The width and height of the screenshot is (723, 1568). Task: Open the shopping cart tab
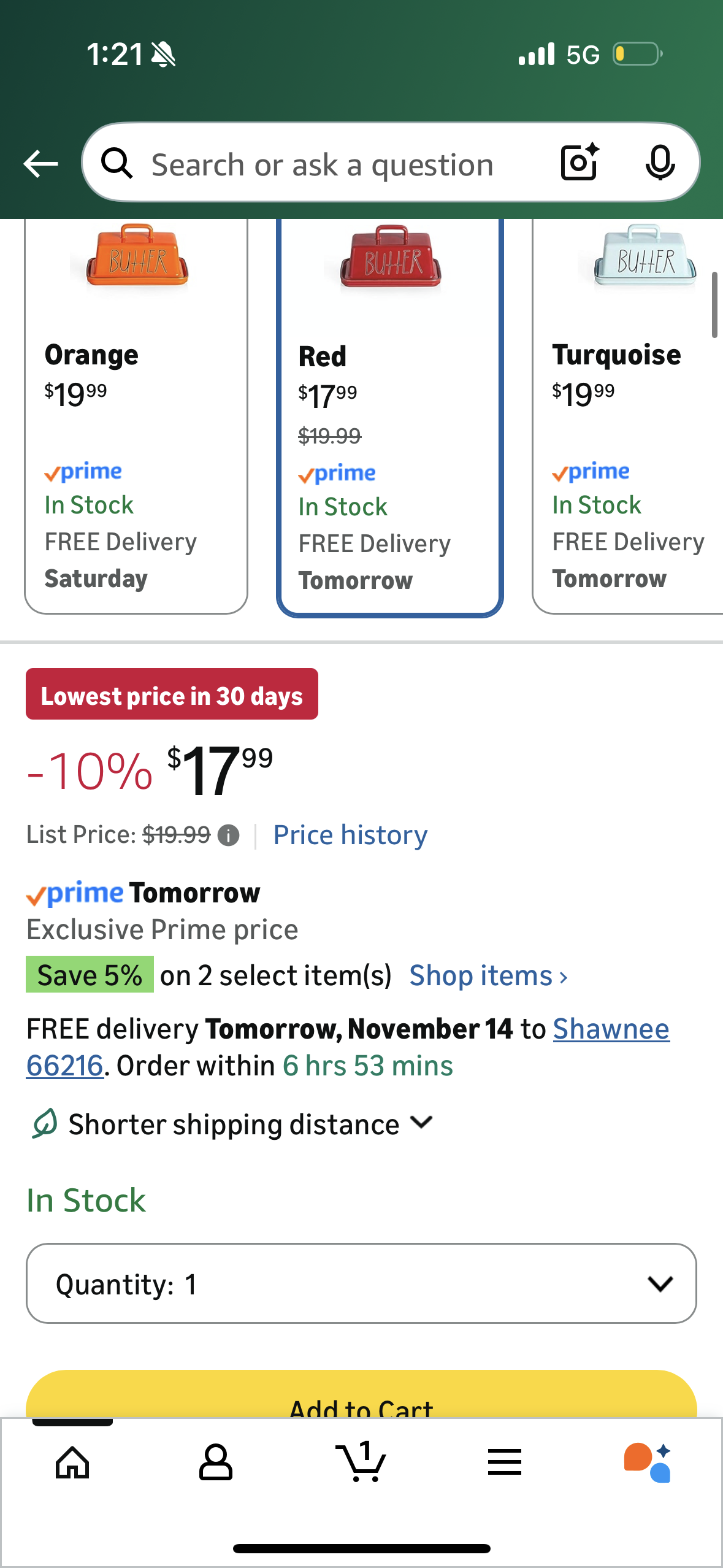(361, 1462)
